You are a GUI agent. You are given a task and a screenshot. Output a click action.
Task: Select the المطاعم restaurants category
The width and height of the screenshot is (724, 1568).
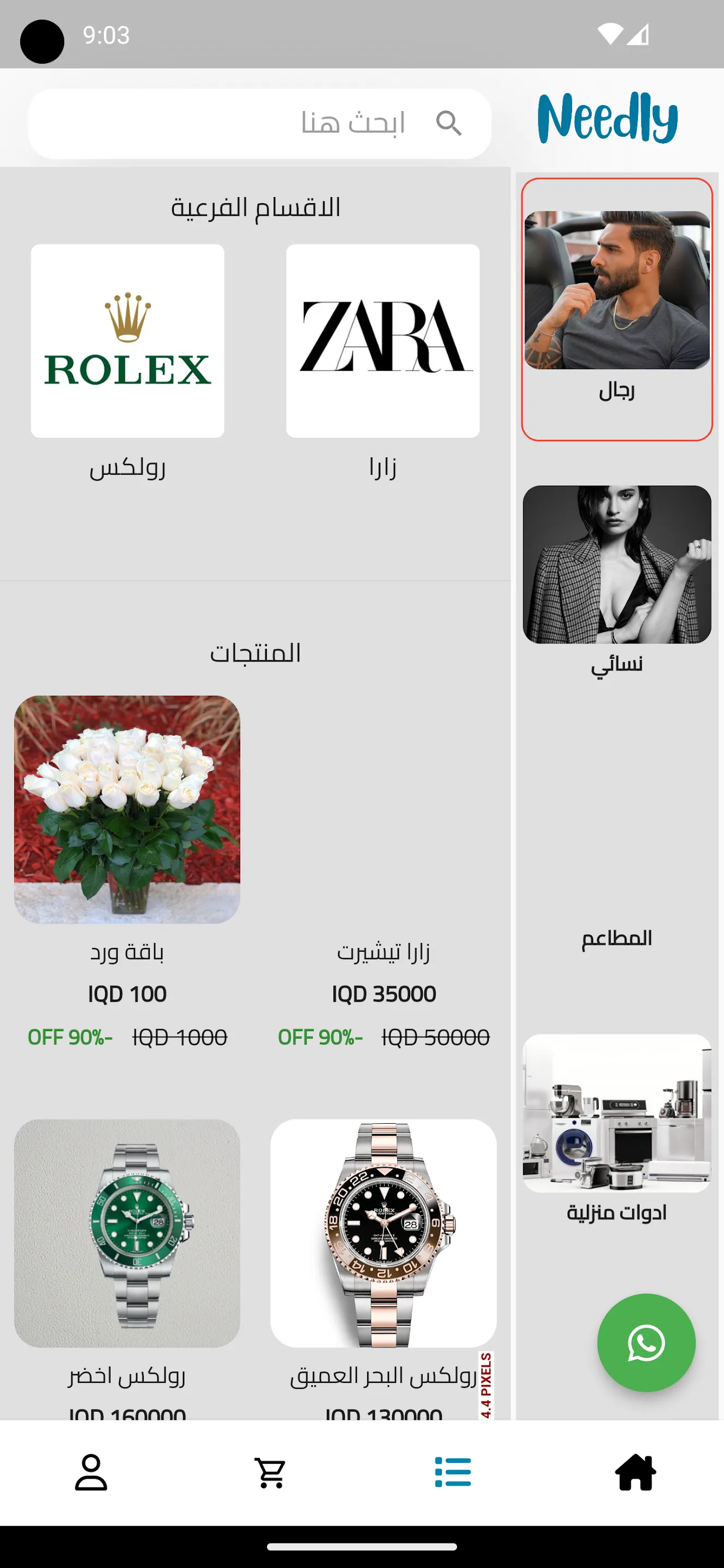tap(616, 938)
